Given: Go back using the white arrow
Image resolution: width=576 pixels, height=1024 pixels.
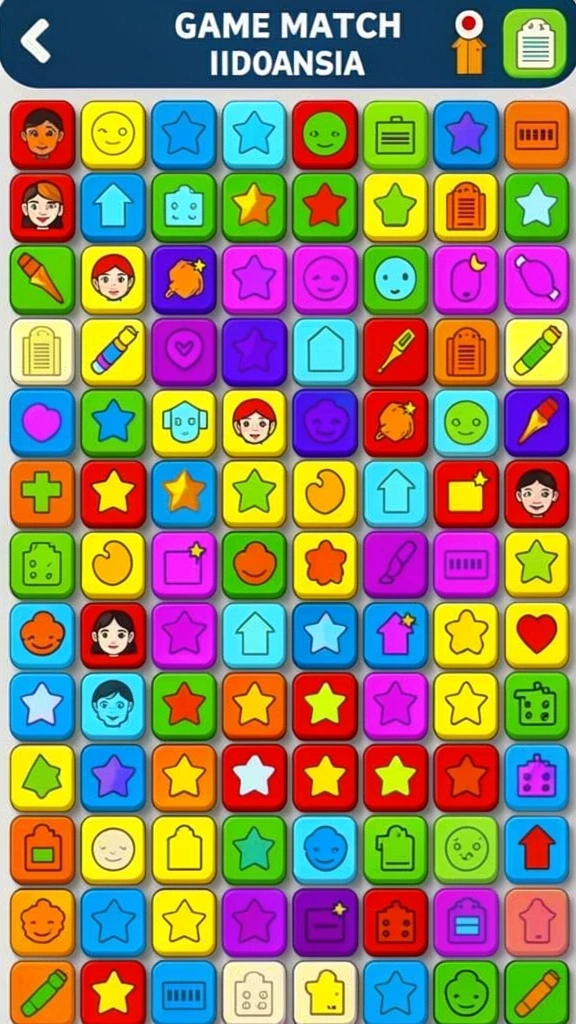Looking at the screenshot, I should 35,41.
